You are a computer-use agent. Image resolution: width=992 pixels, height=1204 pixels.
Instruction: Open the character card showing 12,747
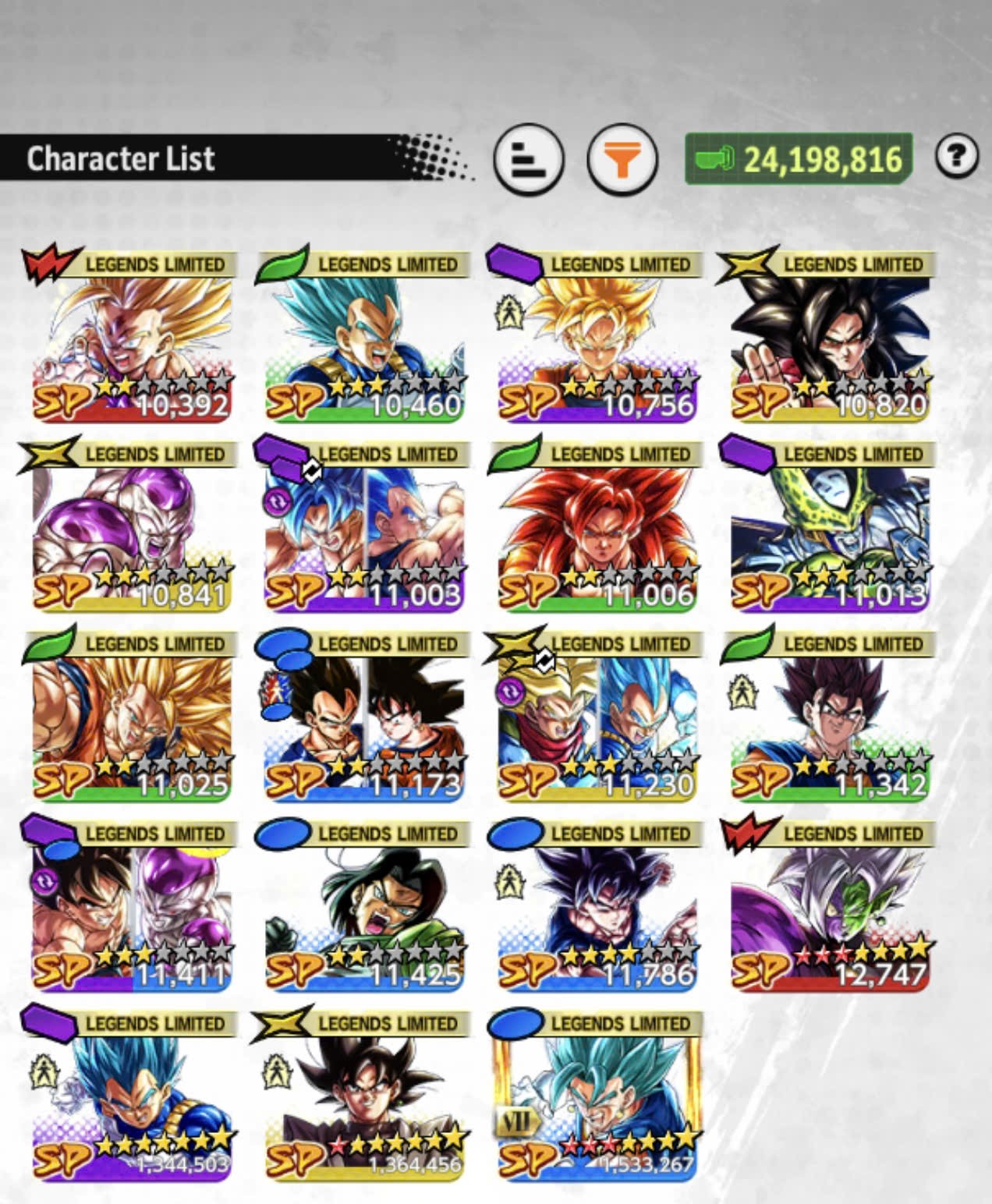(x=829, y=905)
